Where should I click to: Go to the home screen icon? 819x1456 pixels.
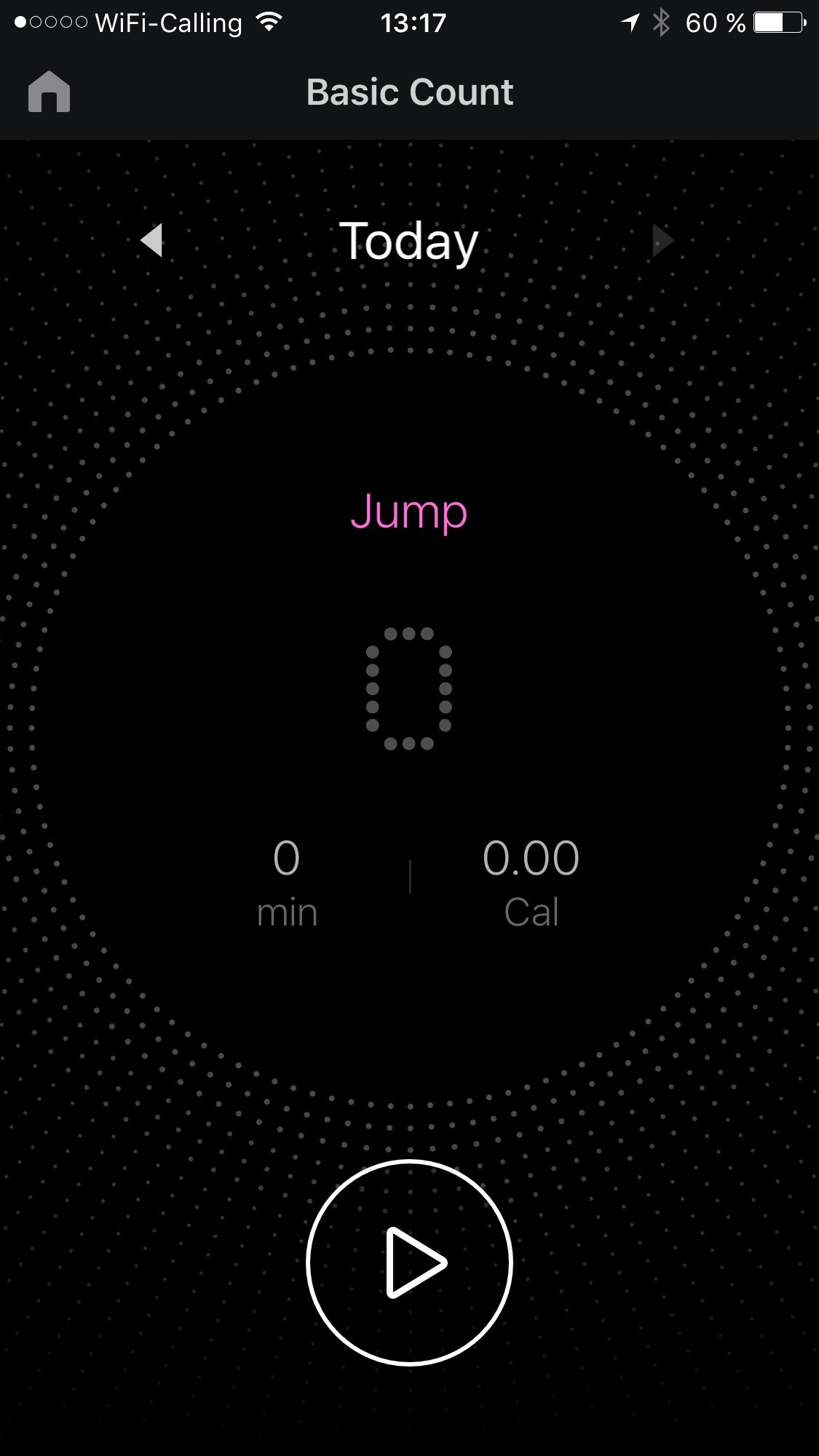pyautogui.click(x=49, y=92)
